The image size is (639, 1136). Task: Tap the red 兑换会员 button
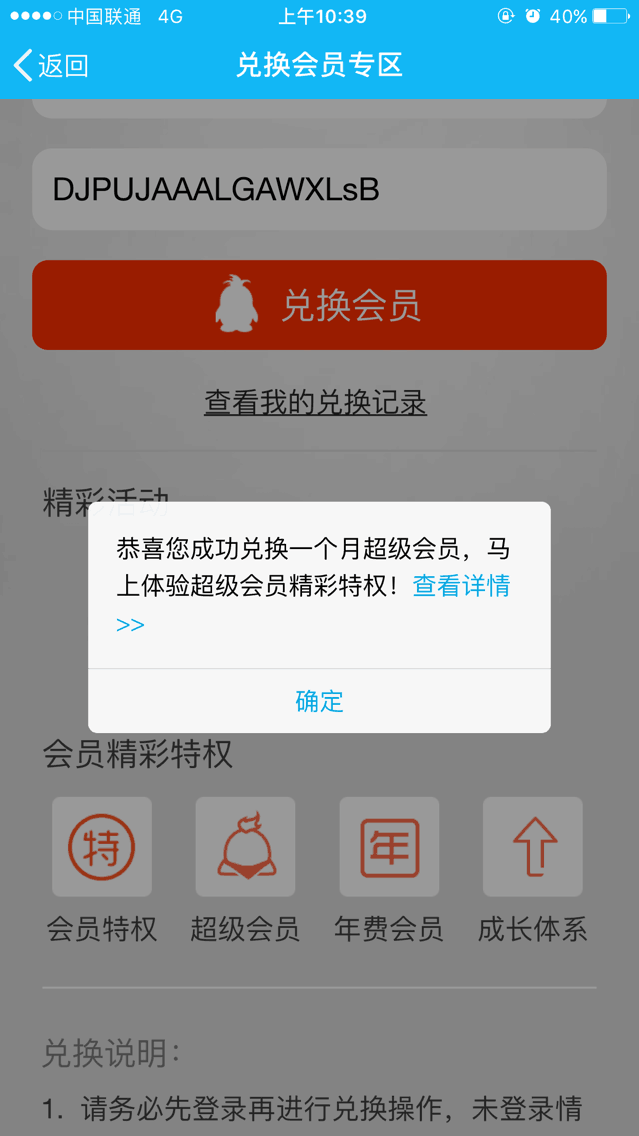coord(319,305)
